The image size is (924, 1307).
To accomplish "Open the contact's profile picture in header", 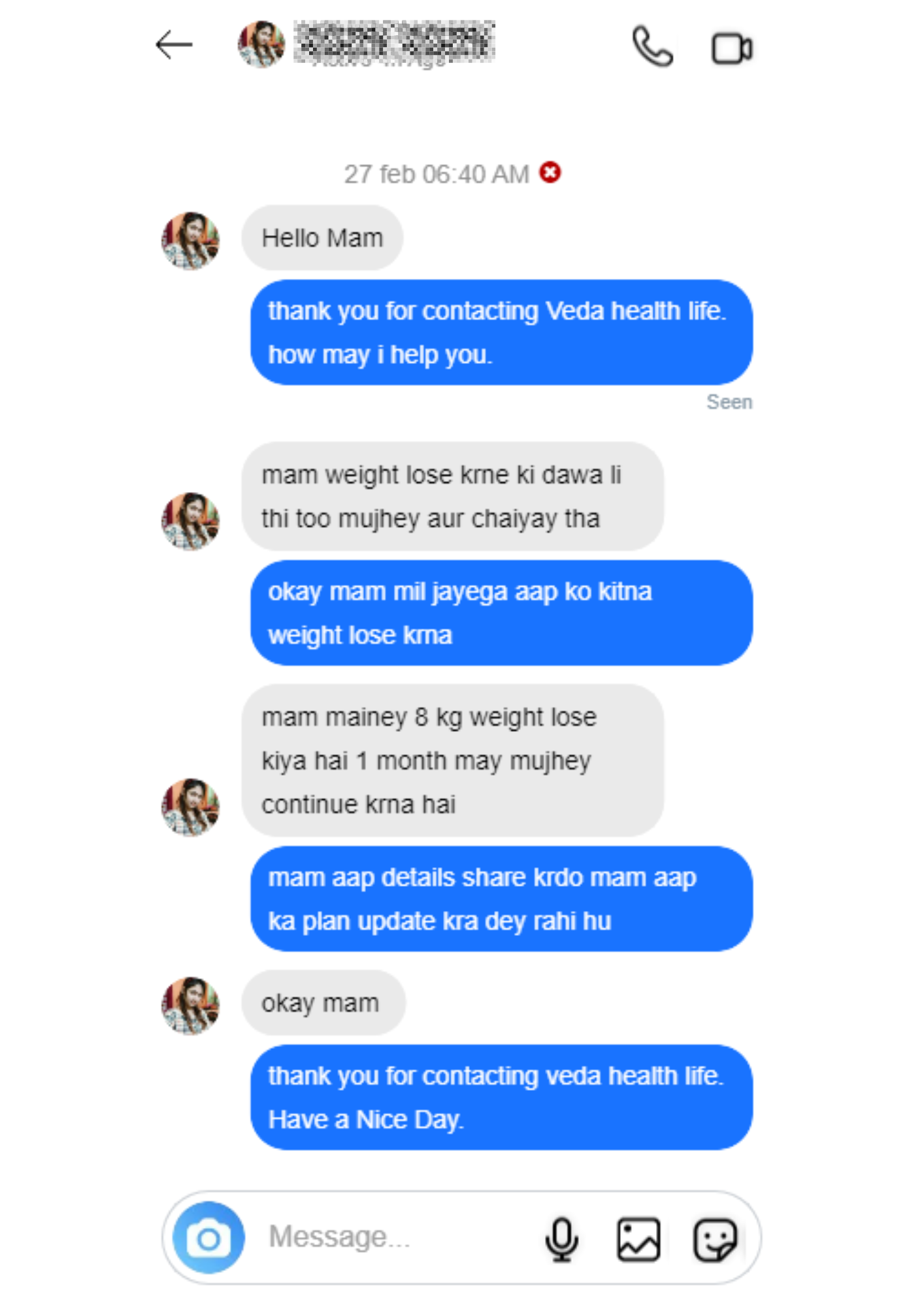I will (x=261, y=44).
